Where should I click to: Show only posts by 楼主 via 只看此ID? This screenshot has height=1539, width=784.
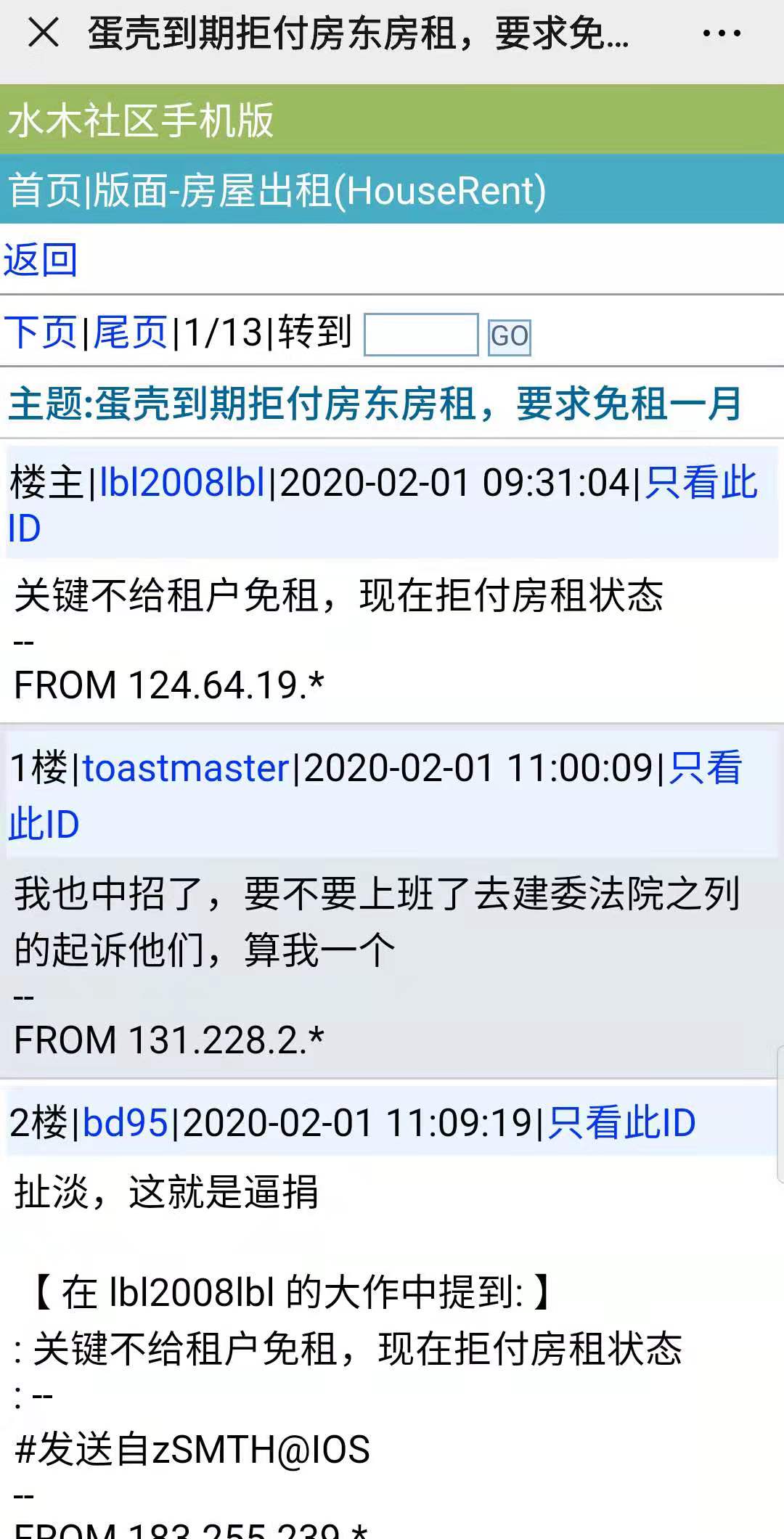click(x=701, y=483)
